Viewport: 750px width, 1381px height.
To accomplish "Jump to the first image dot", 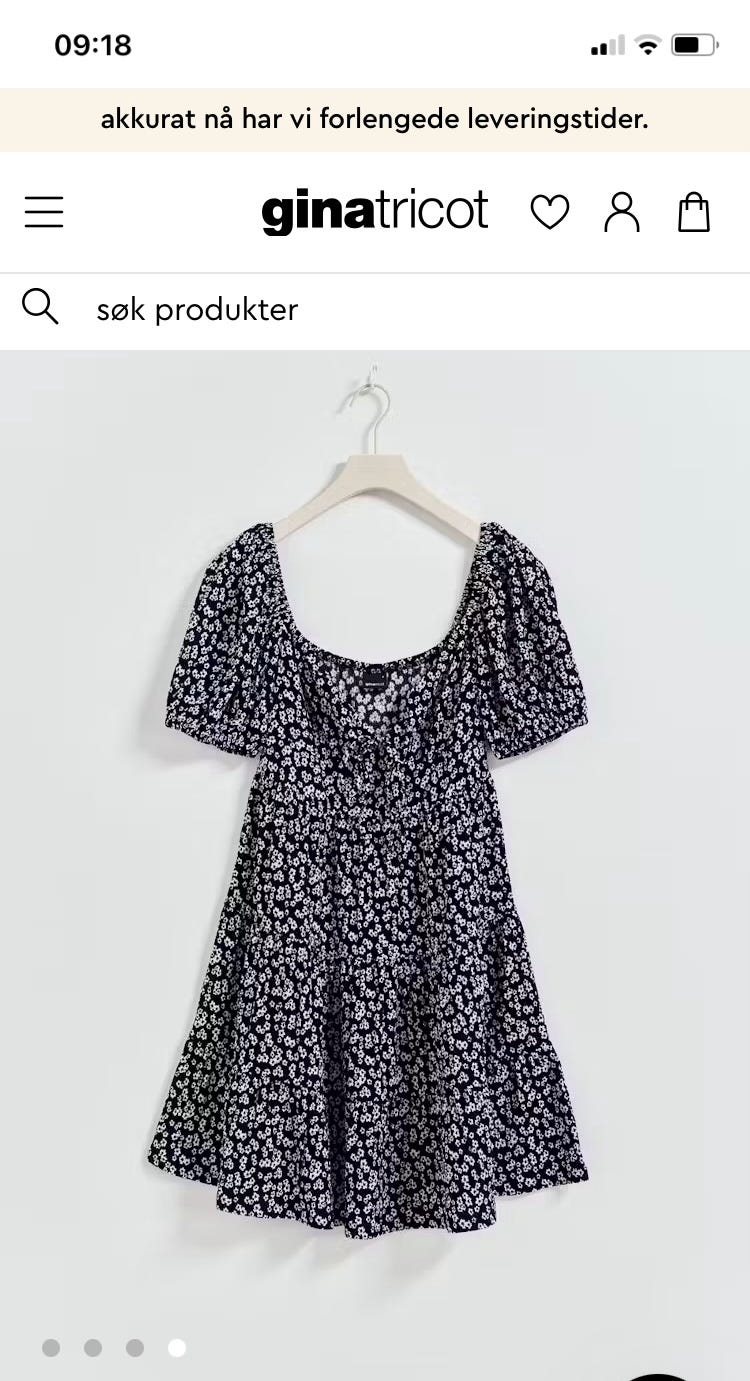I will click(51, 1348).
